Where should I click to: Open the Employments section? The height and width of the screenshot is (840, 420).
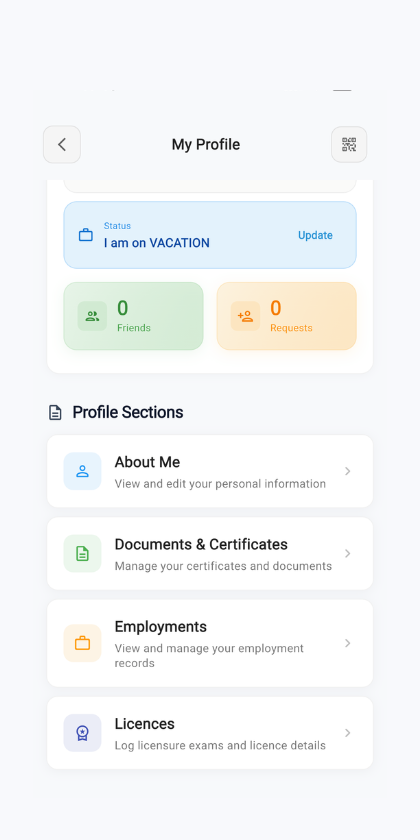point(210,643)
